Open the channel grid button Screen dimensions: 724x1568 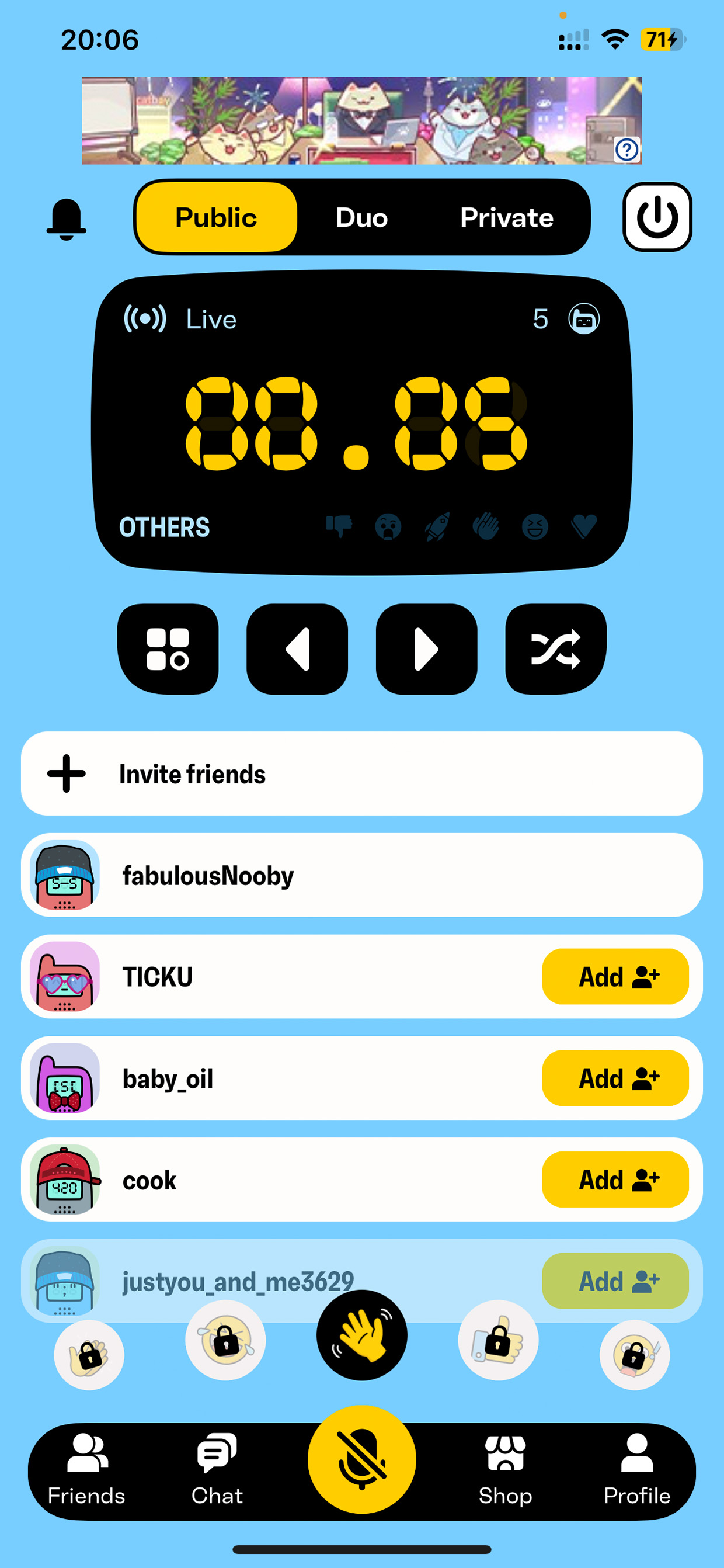(168, 649)
